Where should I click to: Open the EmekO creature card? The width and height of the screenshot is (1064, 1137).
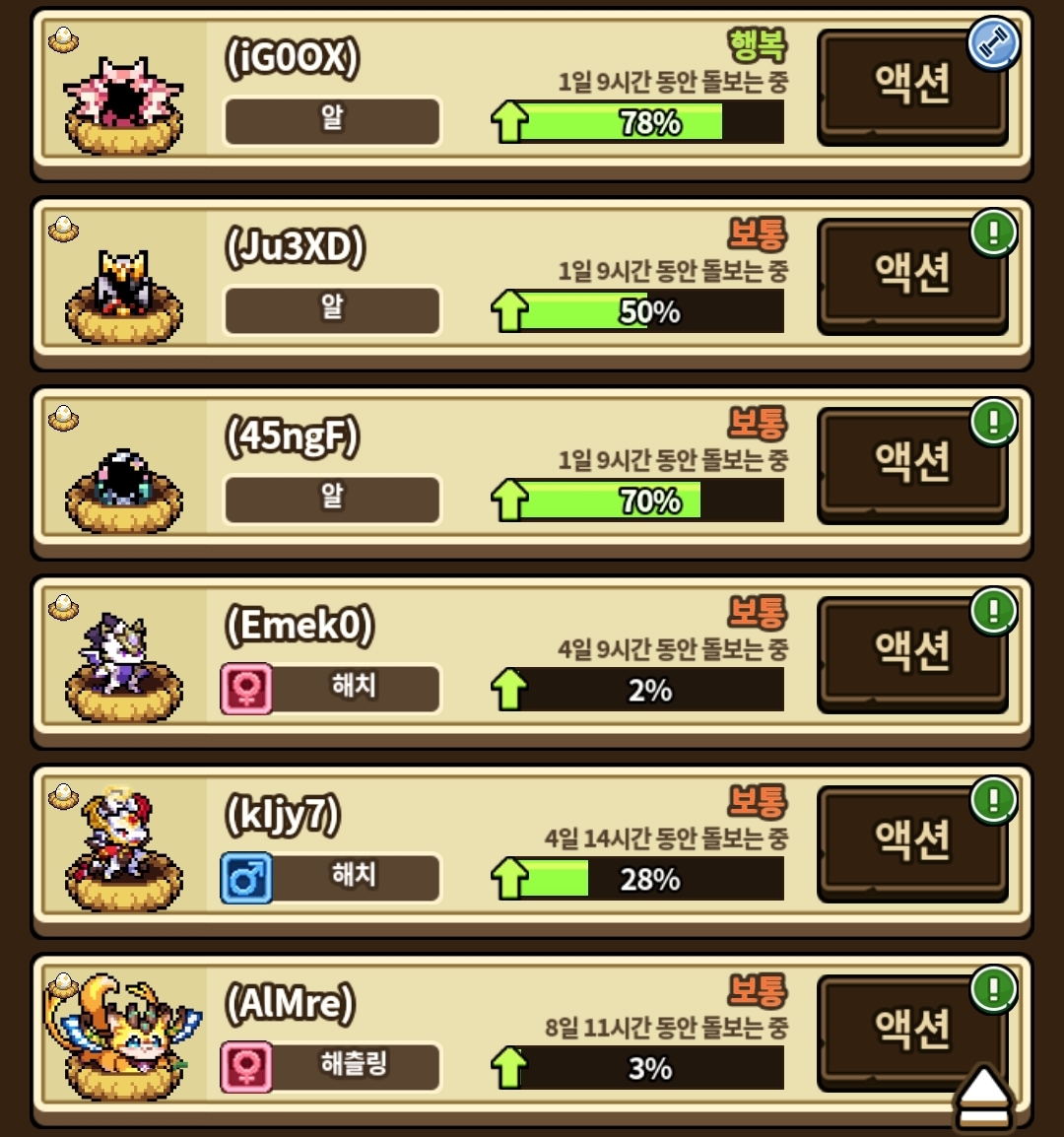[x=531, y=662]
